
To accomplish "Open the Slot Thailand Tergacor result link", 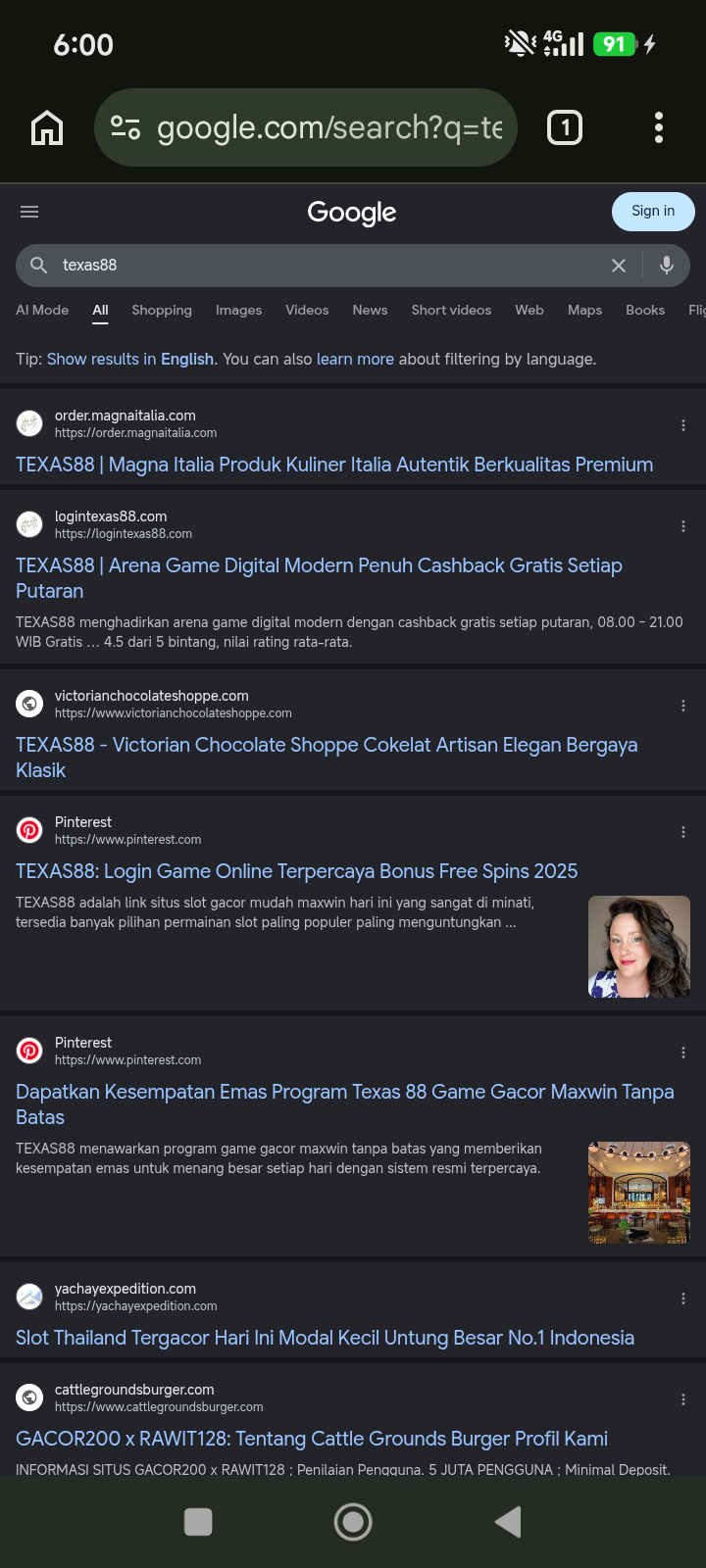I will (x=325, y=1338).
